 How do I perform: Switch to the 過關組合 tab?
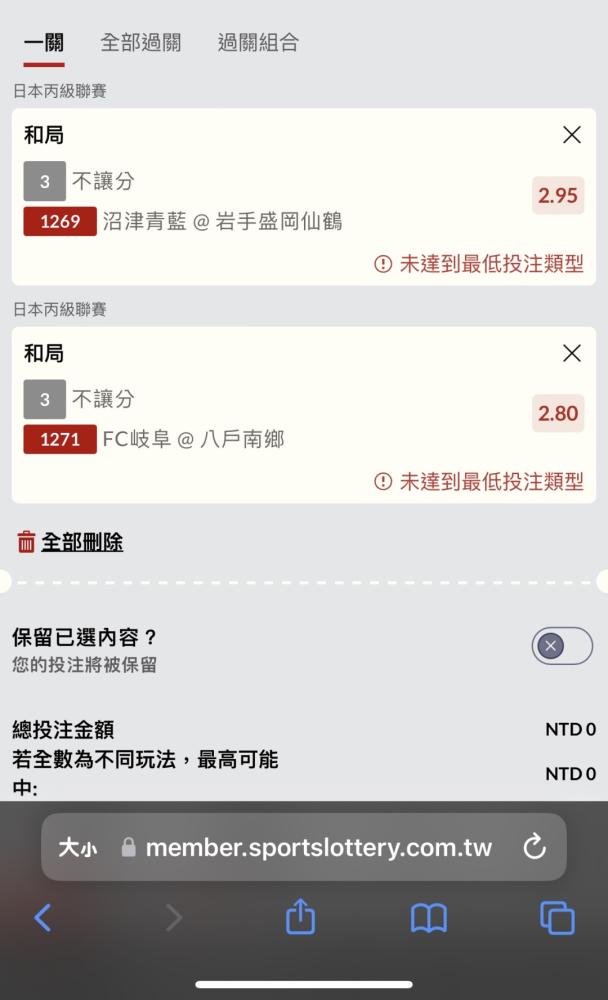pos(258,43)
